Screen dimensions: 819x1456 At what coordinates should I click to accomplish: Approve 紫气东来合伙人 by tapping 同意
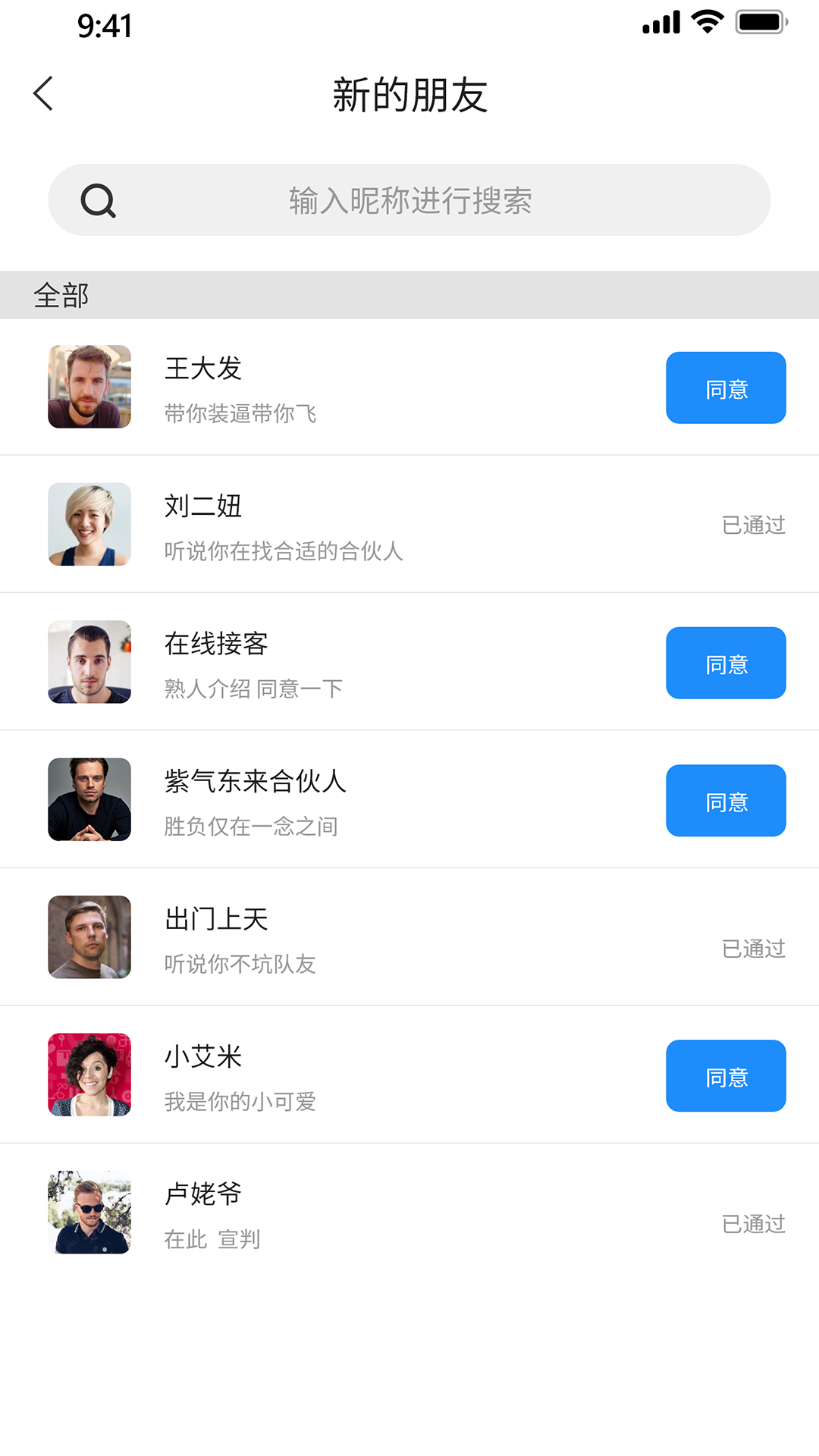726,800
